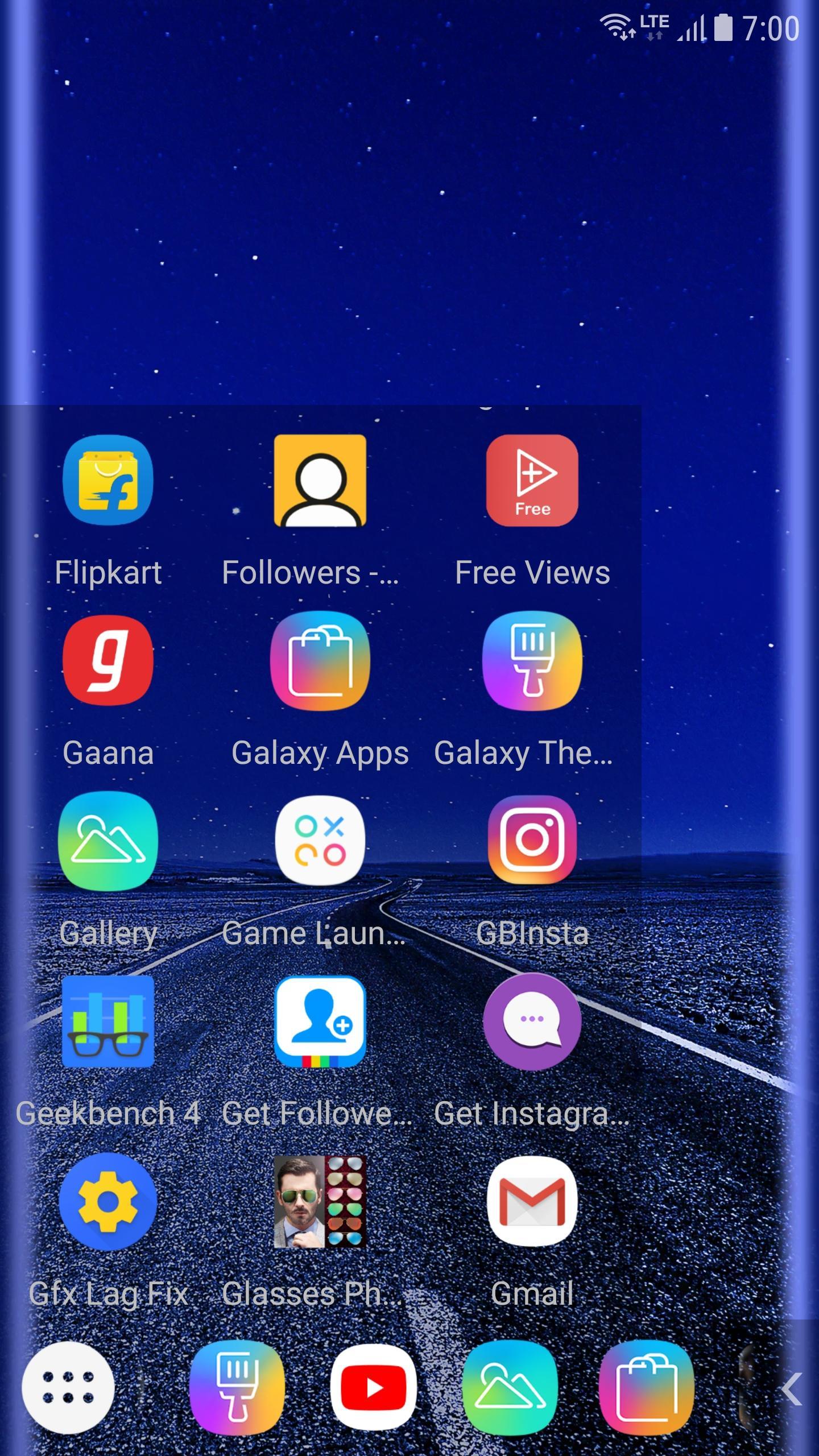Viewport: 819px width, 1456px height.
Task: Launch the Followers app
Action: (320, 481)
